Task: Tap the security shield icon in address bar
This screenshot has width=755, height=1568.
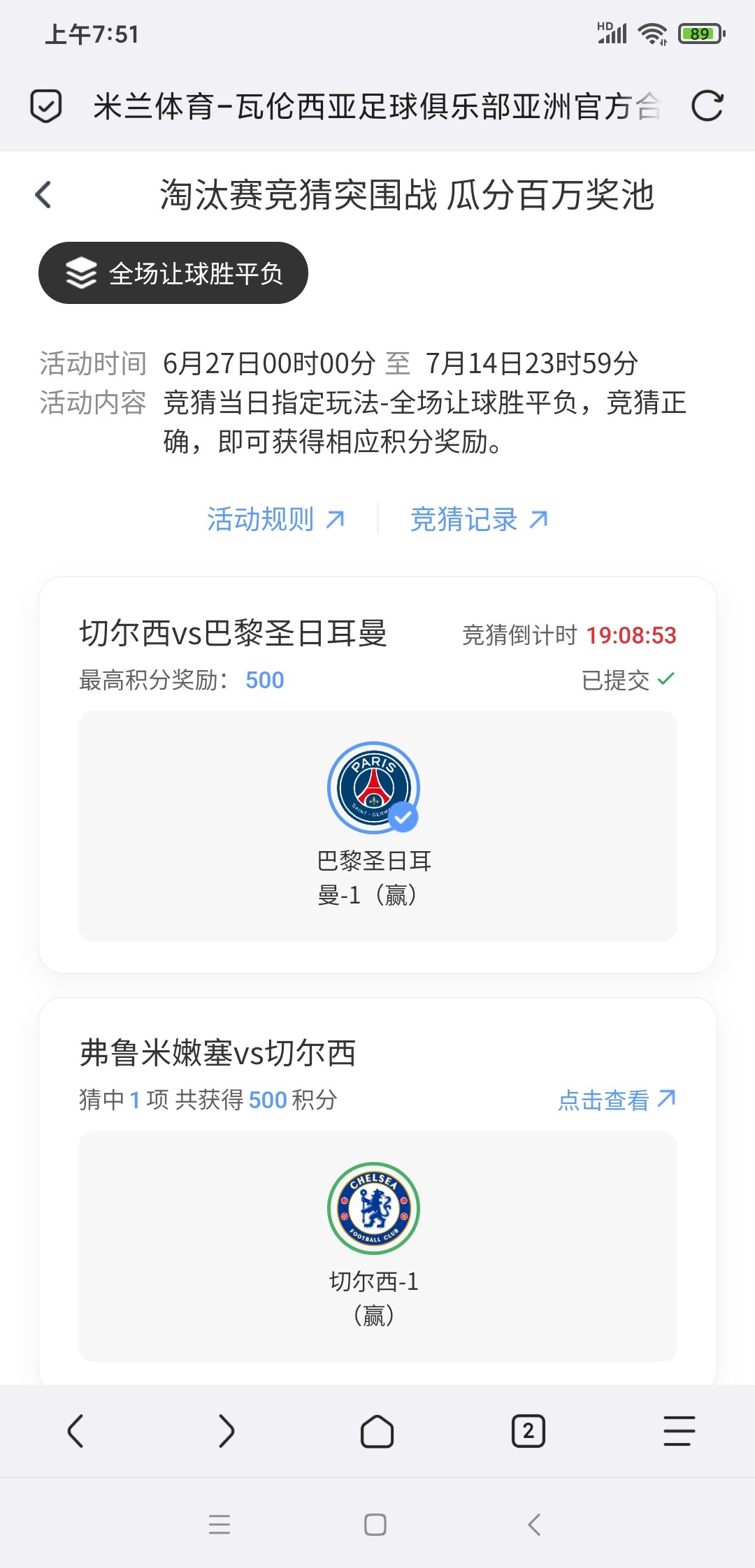Action: click(46, 107)
